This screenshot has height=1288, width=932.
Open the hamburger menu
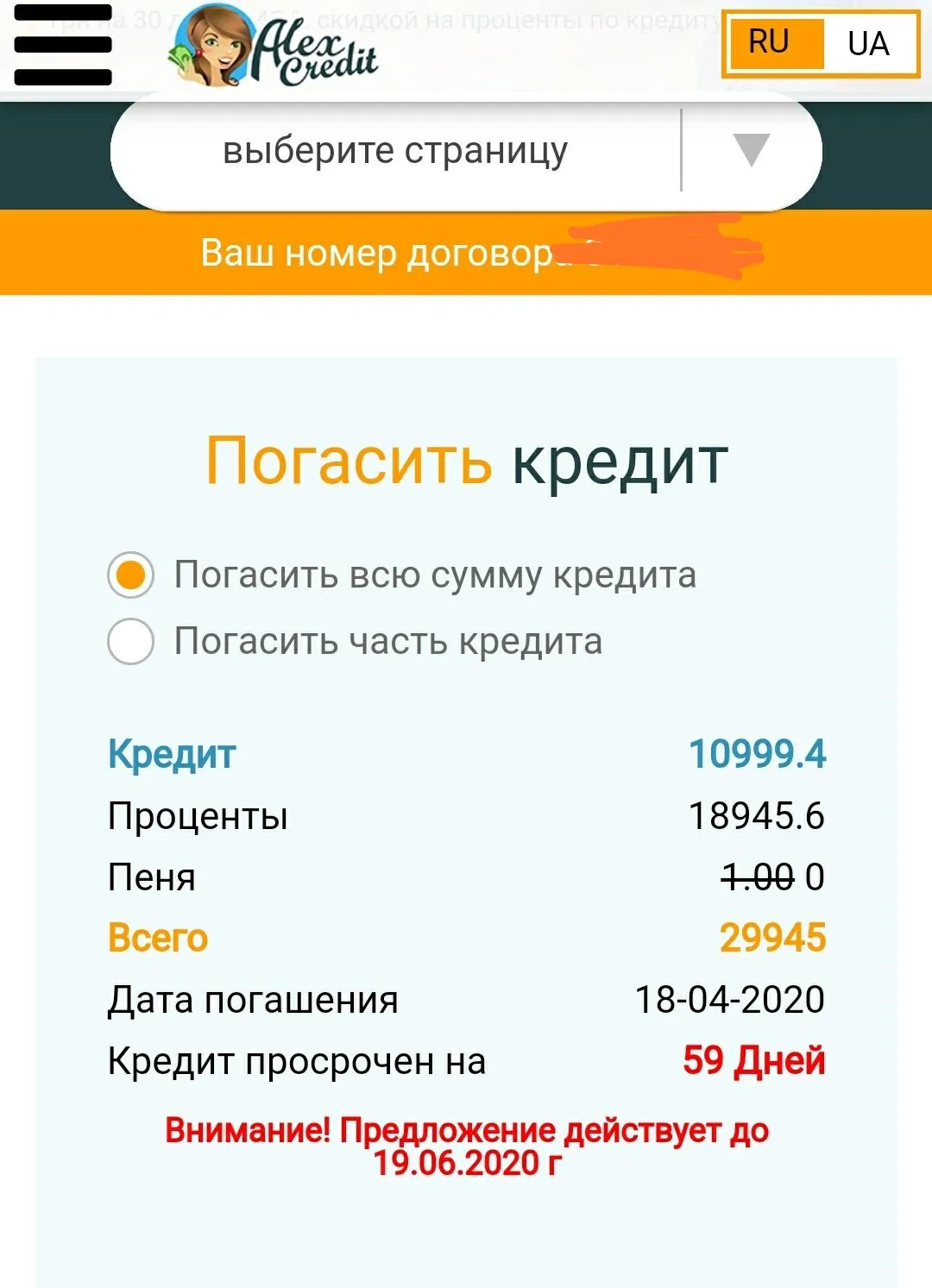[x=63, y=46]
